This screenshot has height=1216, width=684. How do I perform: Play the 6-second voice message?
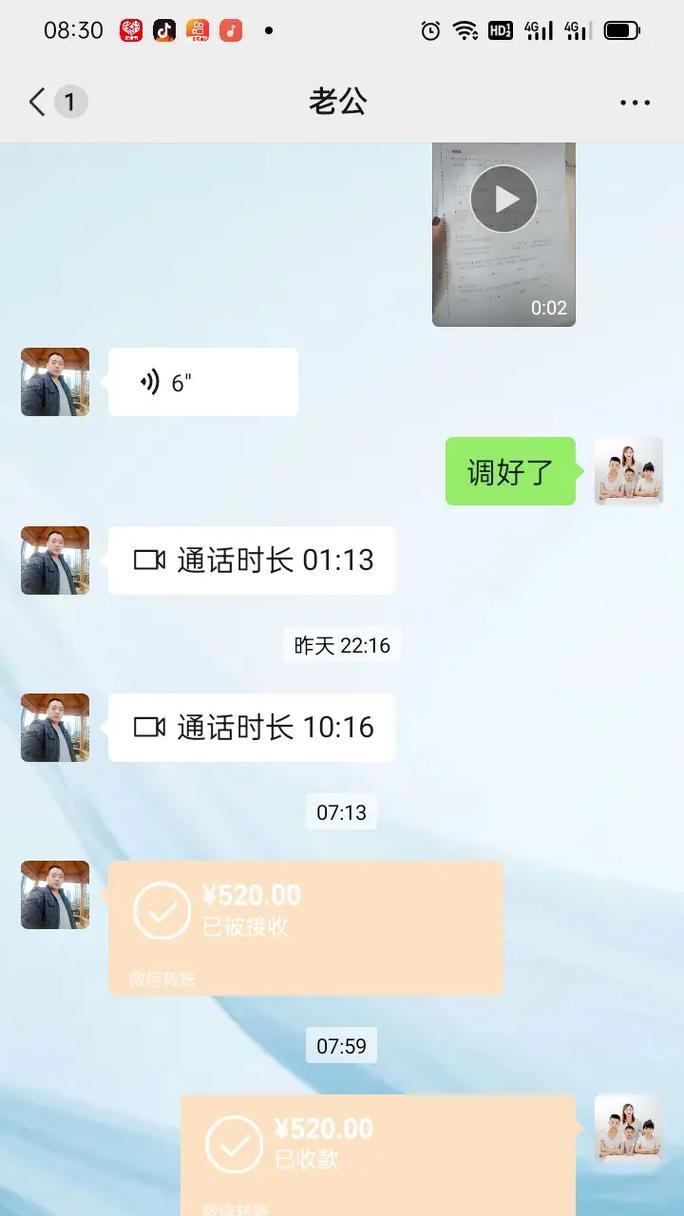click(203, 382)
